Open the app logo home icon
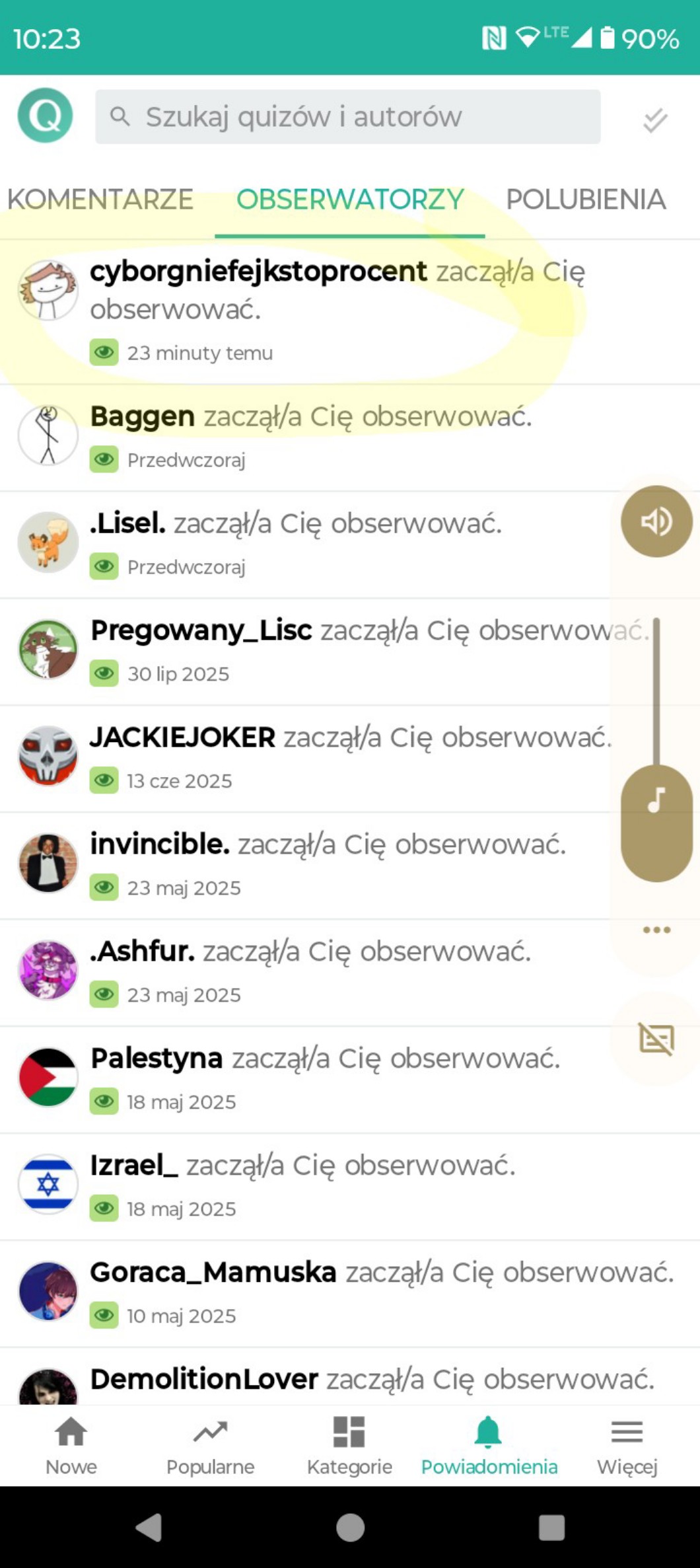The image size is (700, 1568). pos(45,116)
